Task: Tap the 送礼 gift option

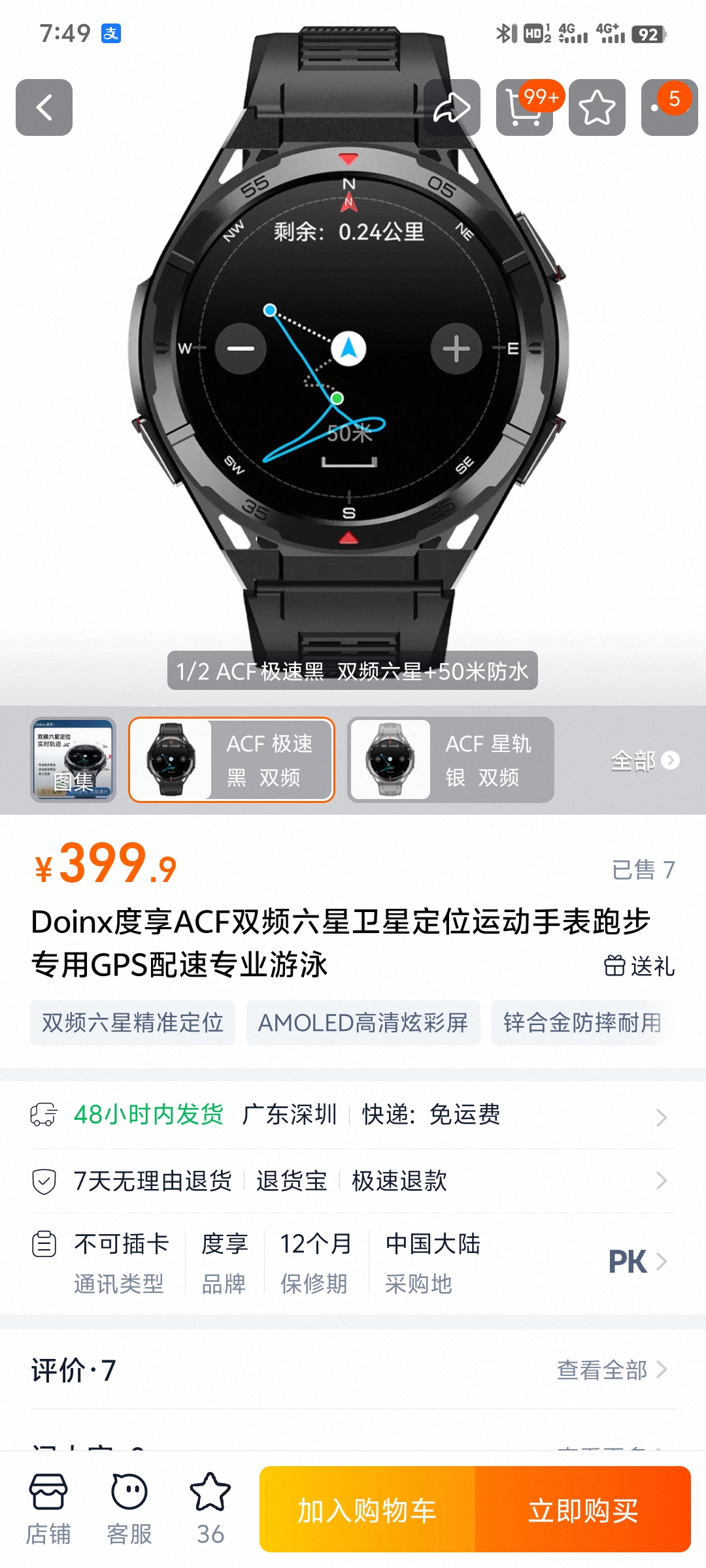Action: 639,966
